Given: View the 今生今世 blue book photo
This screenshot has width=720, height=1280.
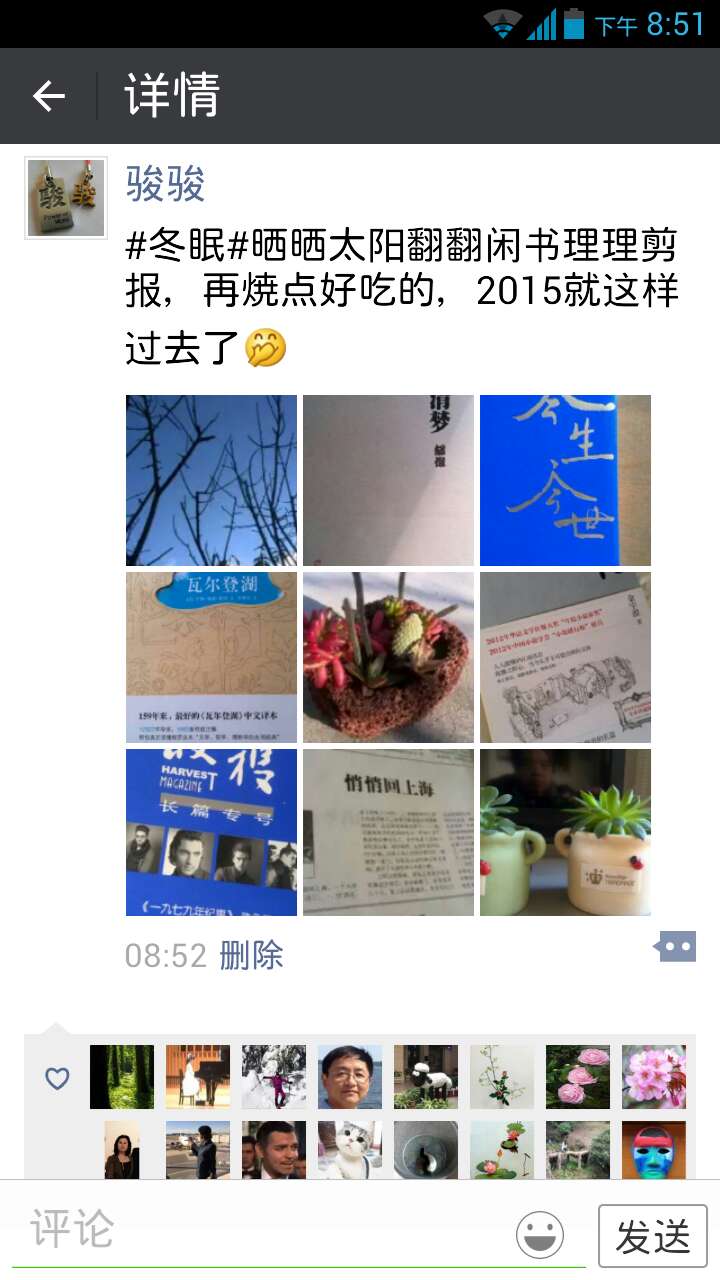Looking at the screenshot, I should (x=565, y=480).
